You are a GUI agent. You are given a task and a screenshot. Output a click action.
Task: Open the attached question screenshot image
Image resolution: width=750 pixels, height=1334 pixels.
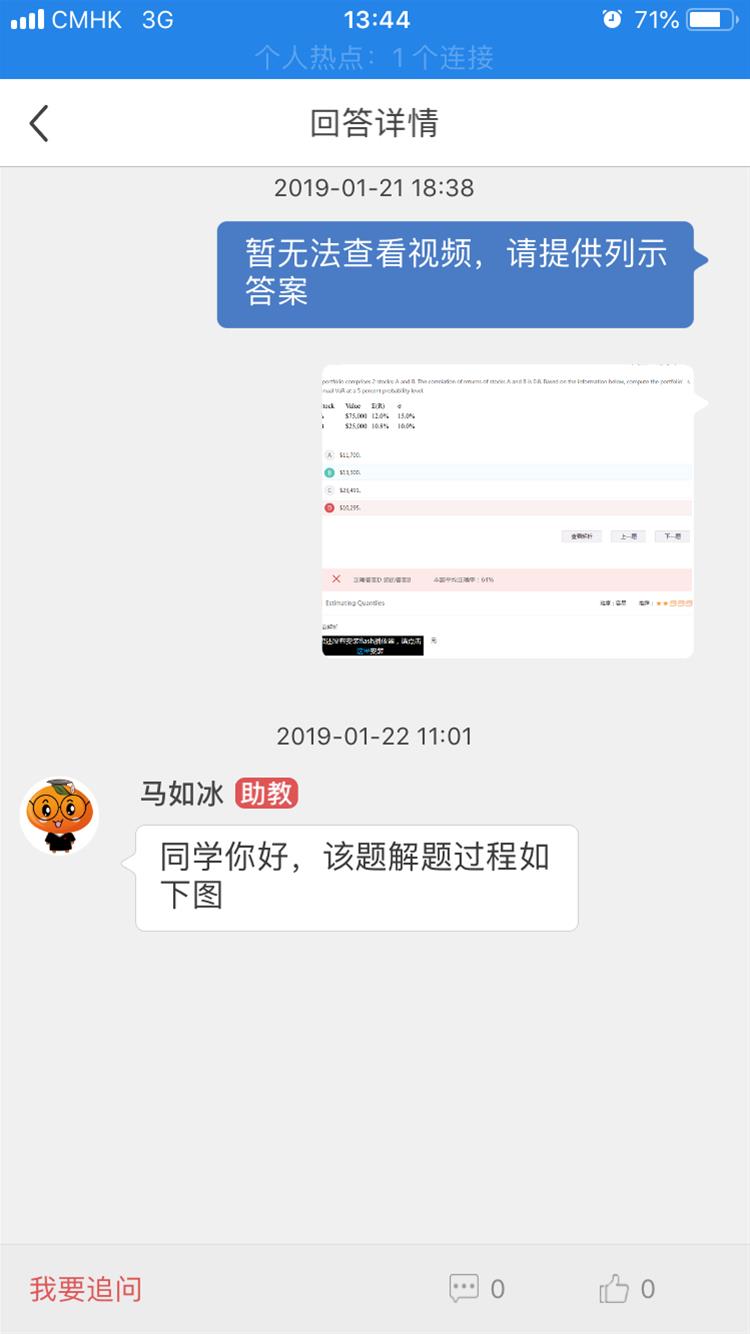[x=507, y=511]
